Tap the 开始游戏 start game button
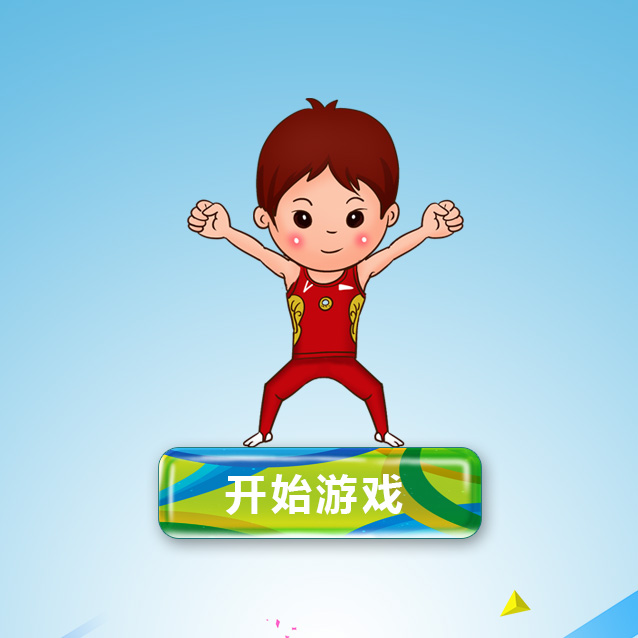 coord(320,493)
